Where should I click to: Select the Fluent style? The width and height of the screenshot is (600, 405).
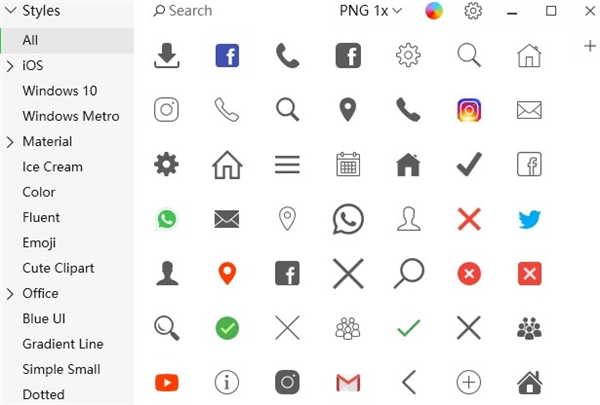41,217
